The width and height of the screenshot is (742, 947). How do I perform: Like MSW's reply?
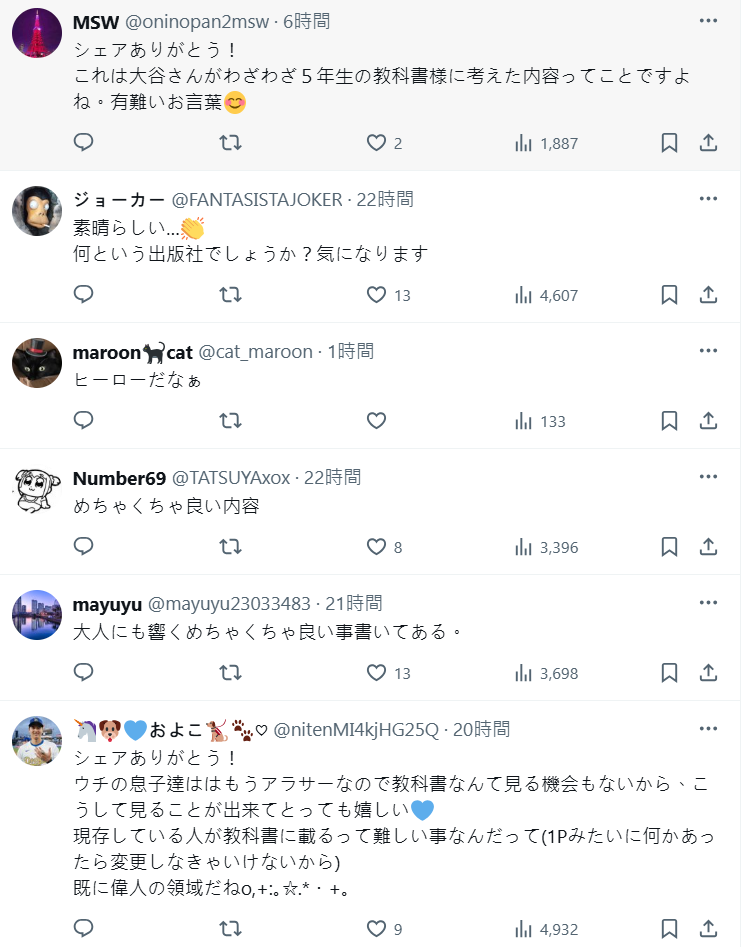pos(376,143)
